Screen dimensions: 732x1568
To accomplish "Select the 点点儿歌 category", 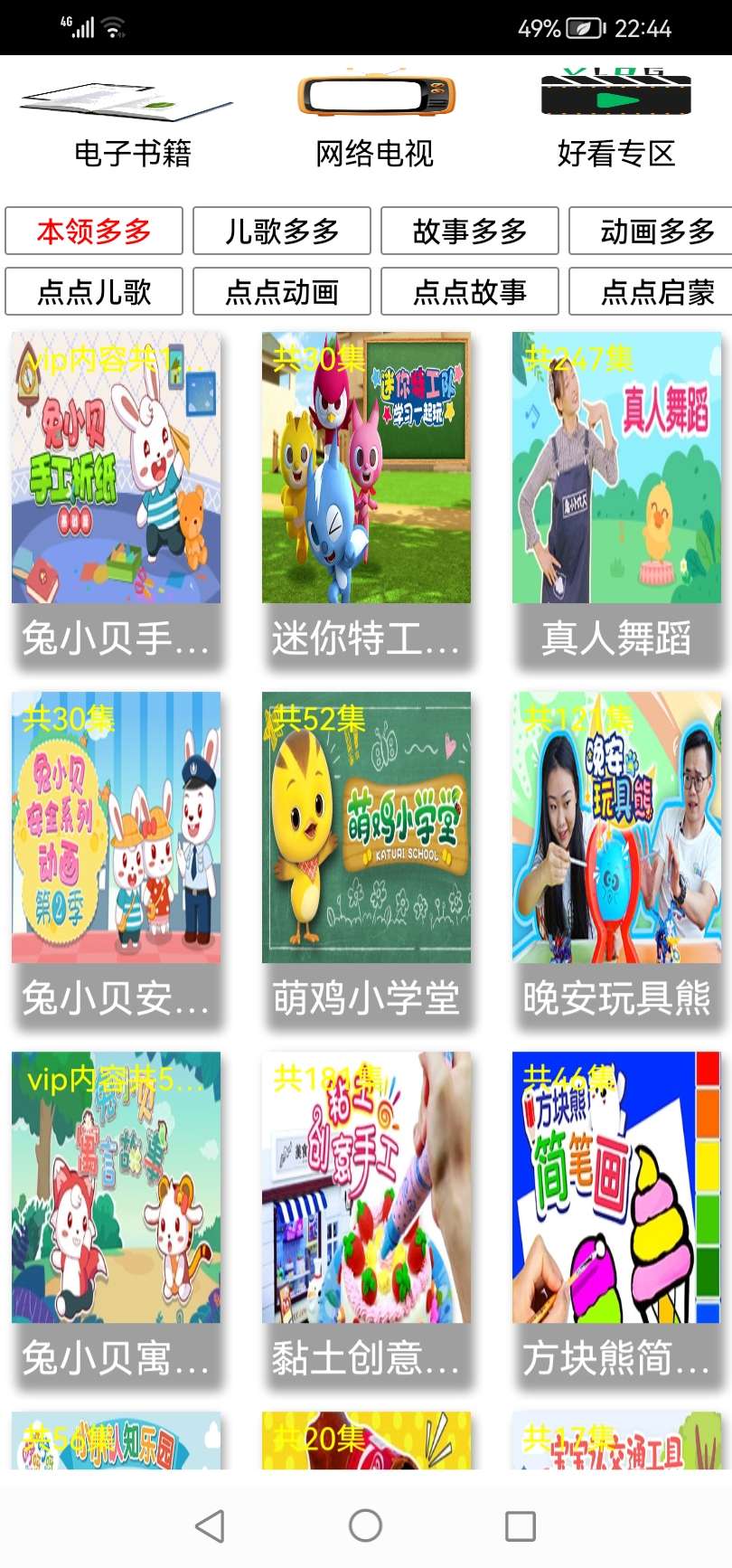I will tap(94, 292).
